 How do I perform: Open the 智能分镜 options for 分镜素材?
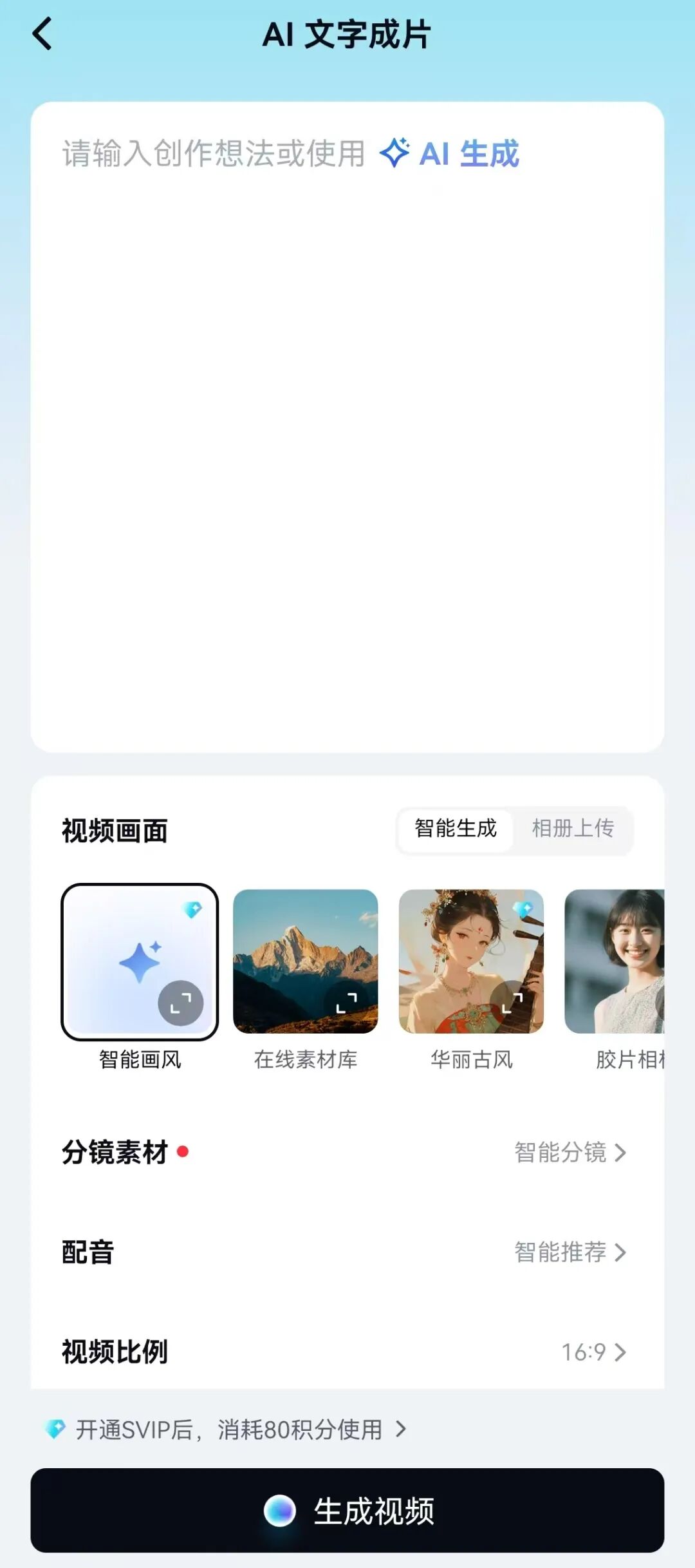point(569,1153)
